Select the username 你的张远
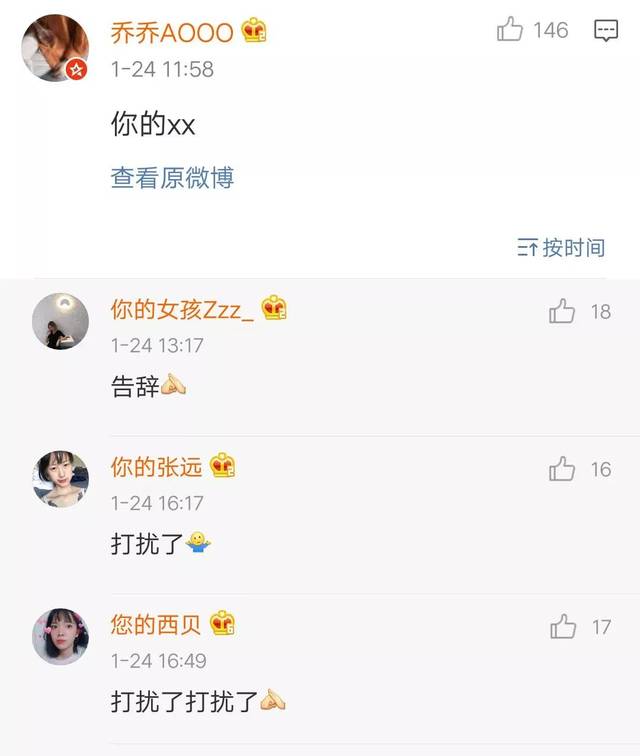 pos(156,466)
